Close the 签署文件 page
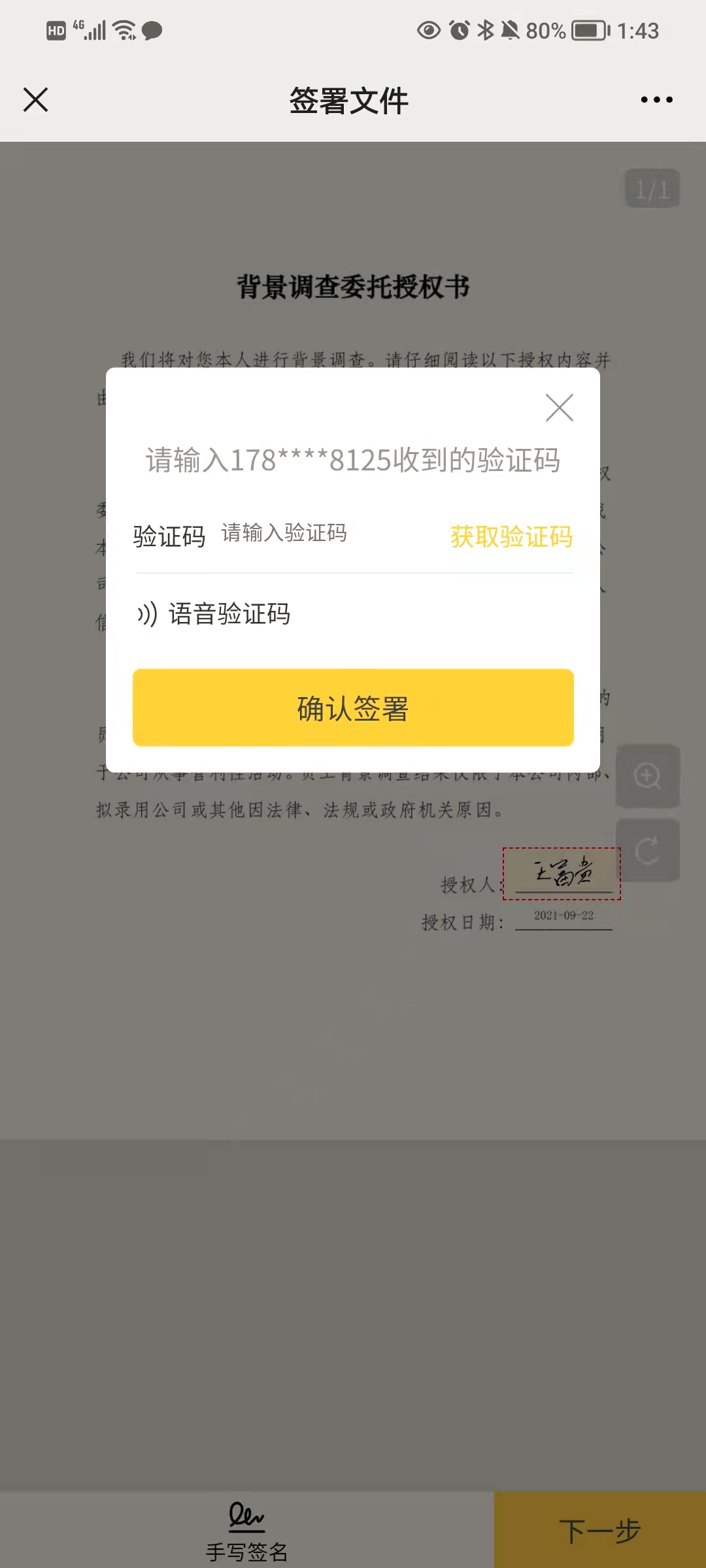 click(36, 100)
